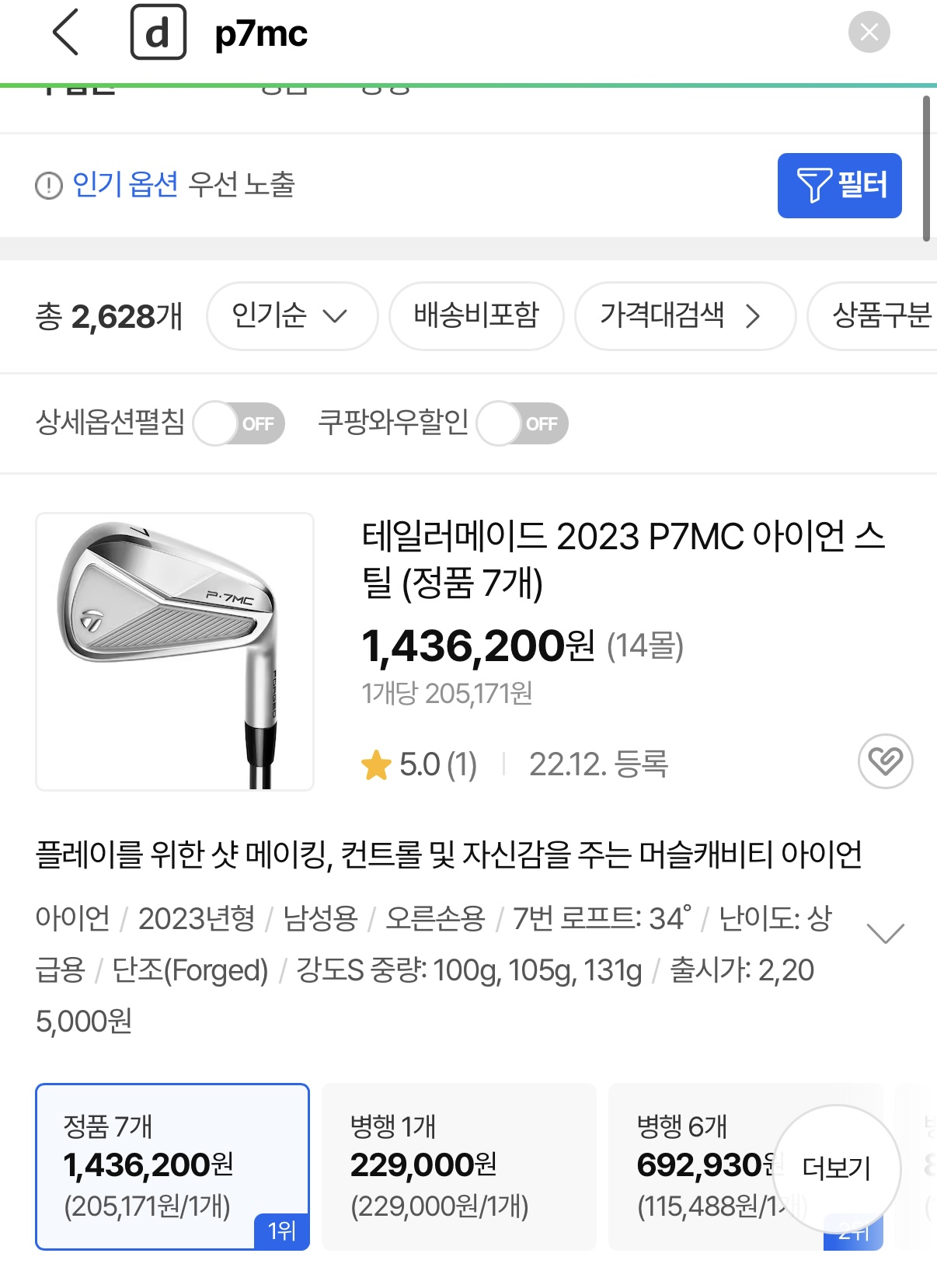Select the 배송비포함 chip
Viewport: 937px width, 1288px height.
[475, 316]
